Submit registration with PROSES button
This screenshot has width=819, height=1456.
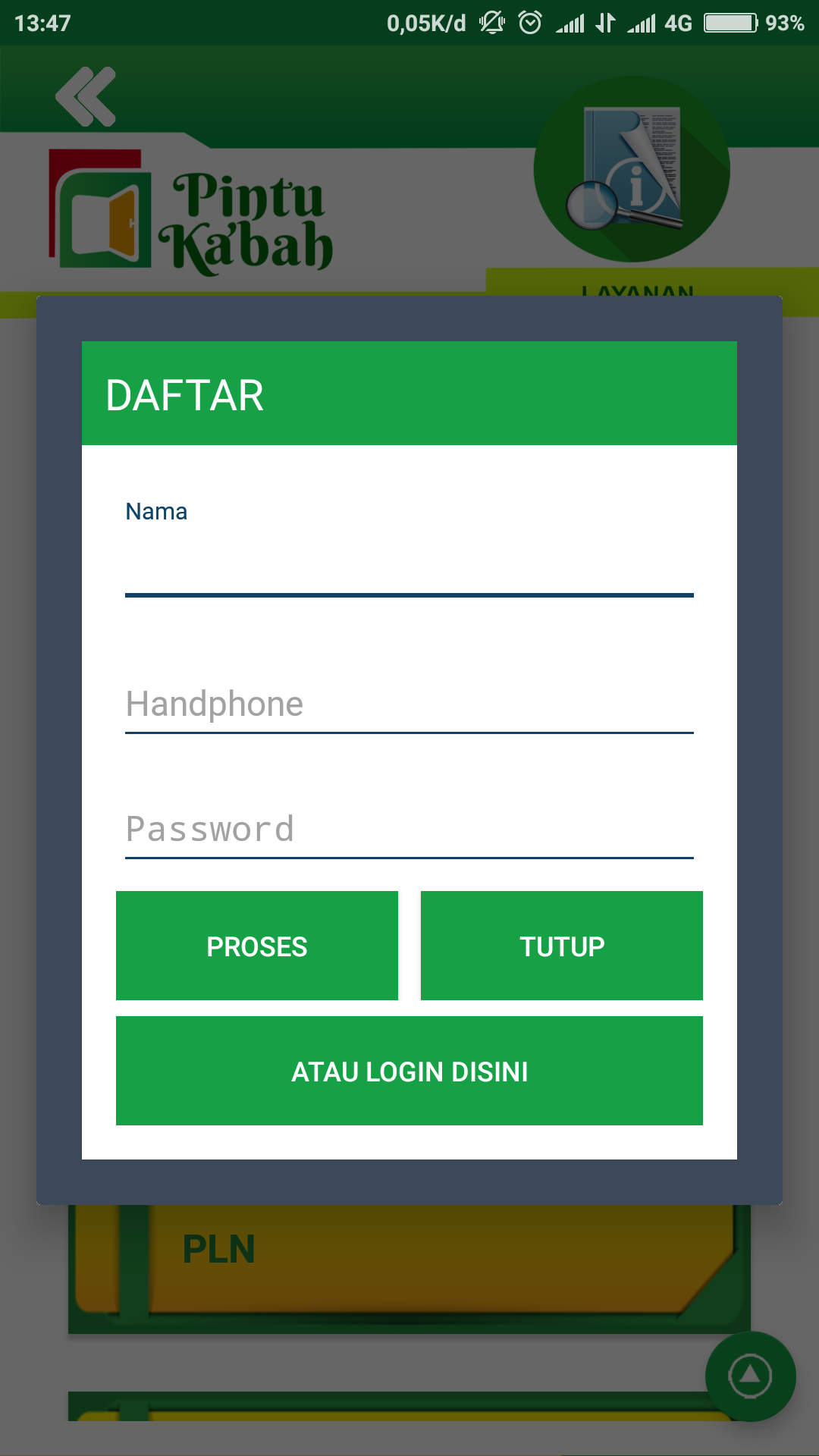tap(257, 946)
